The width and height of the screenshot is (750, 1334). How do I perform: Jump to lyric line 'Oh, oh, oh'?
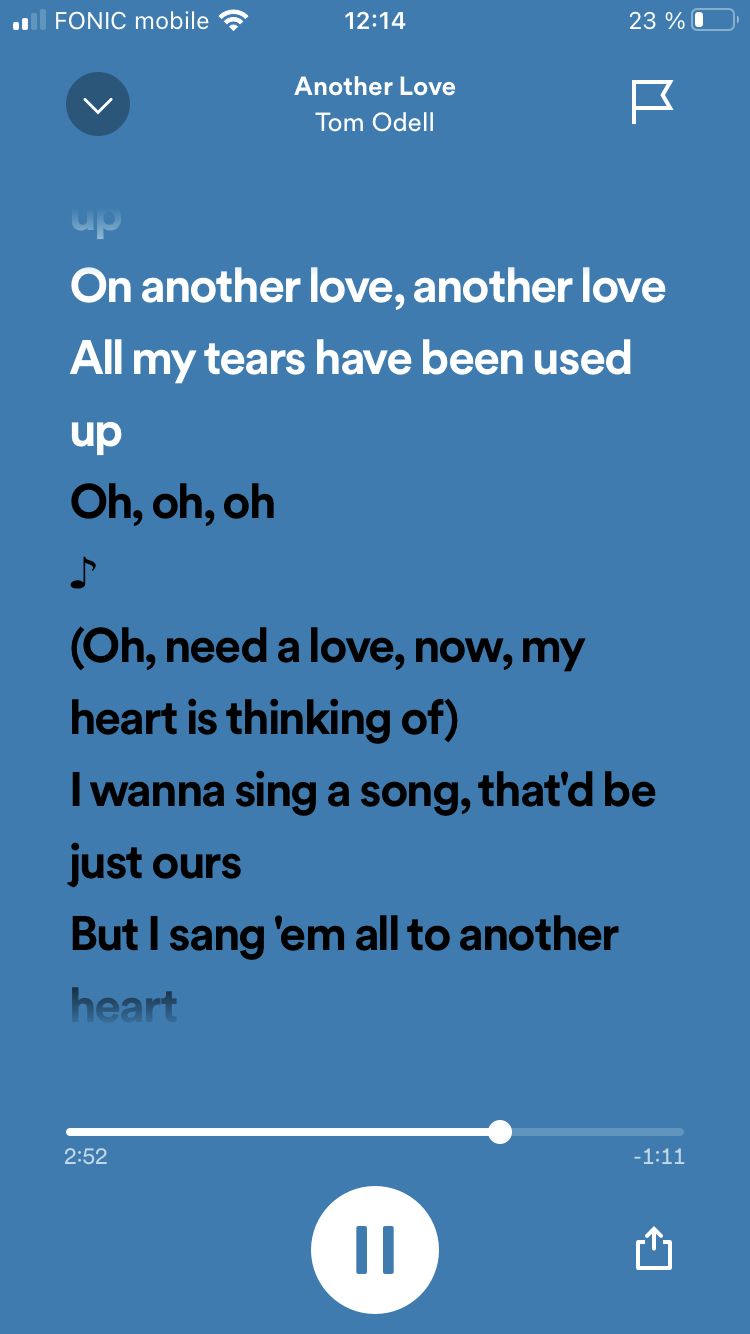click(173, 503)
